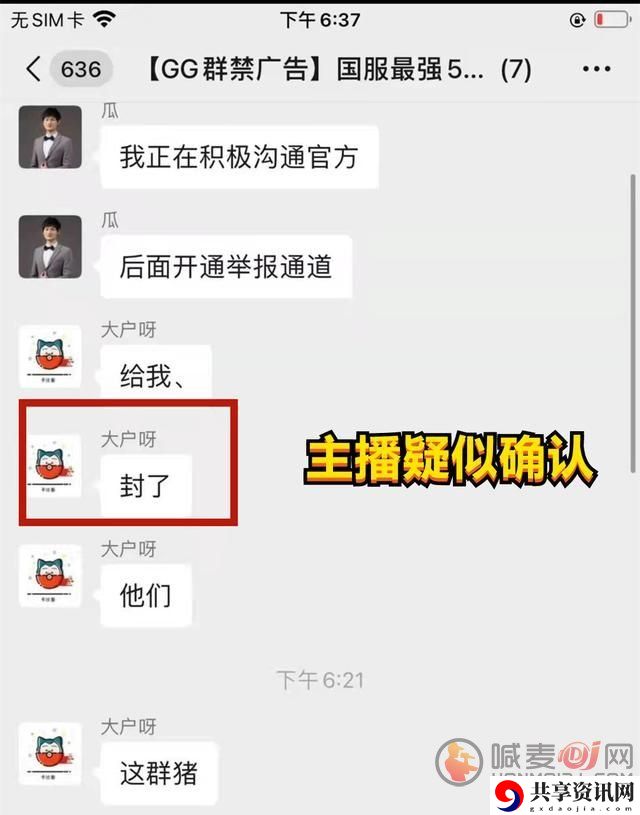Tap 瓜's avatar next to 后面开通举报通道
This screenshot has width=640, height=815.
50,246
